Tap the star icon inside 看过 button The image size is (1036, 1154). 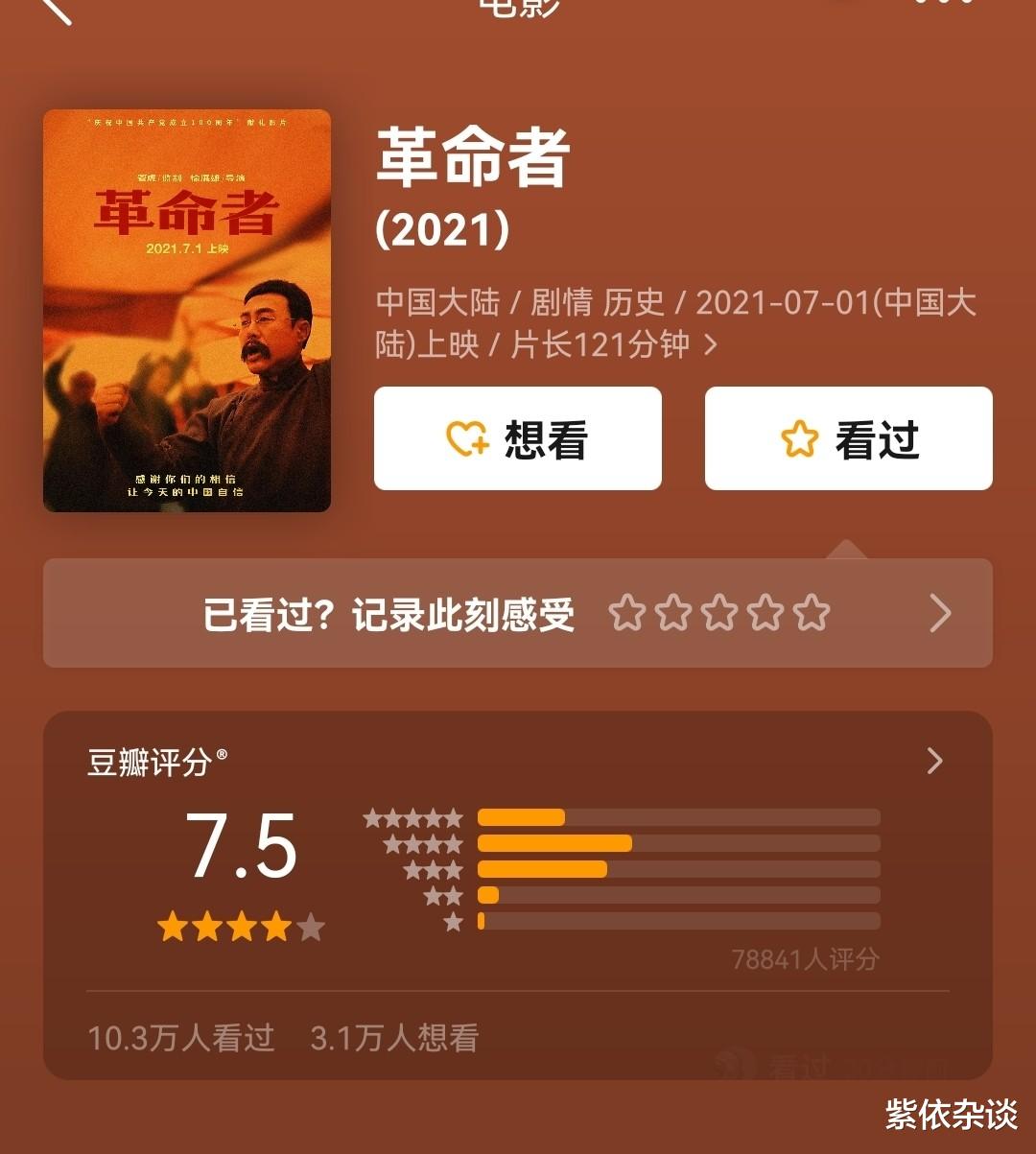coord(799,437)
